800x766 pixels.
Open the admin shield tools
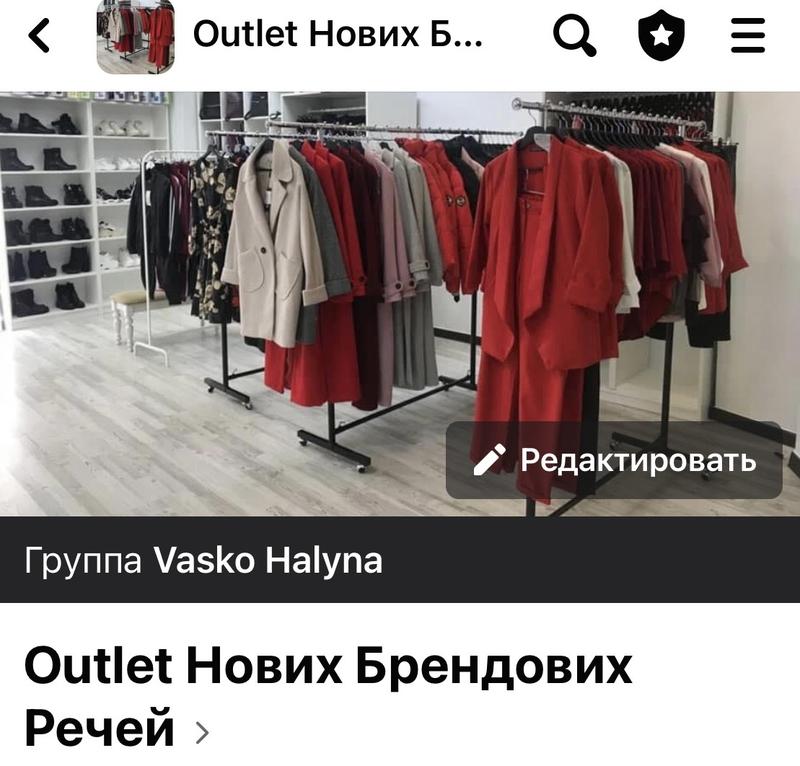[661, 37]
